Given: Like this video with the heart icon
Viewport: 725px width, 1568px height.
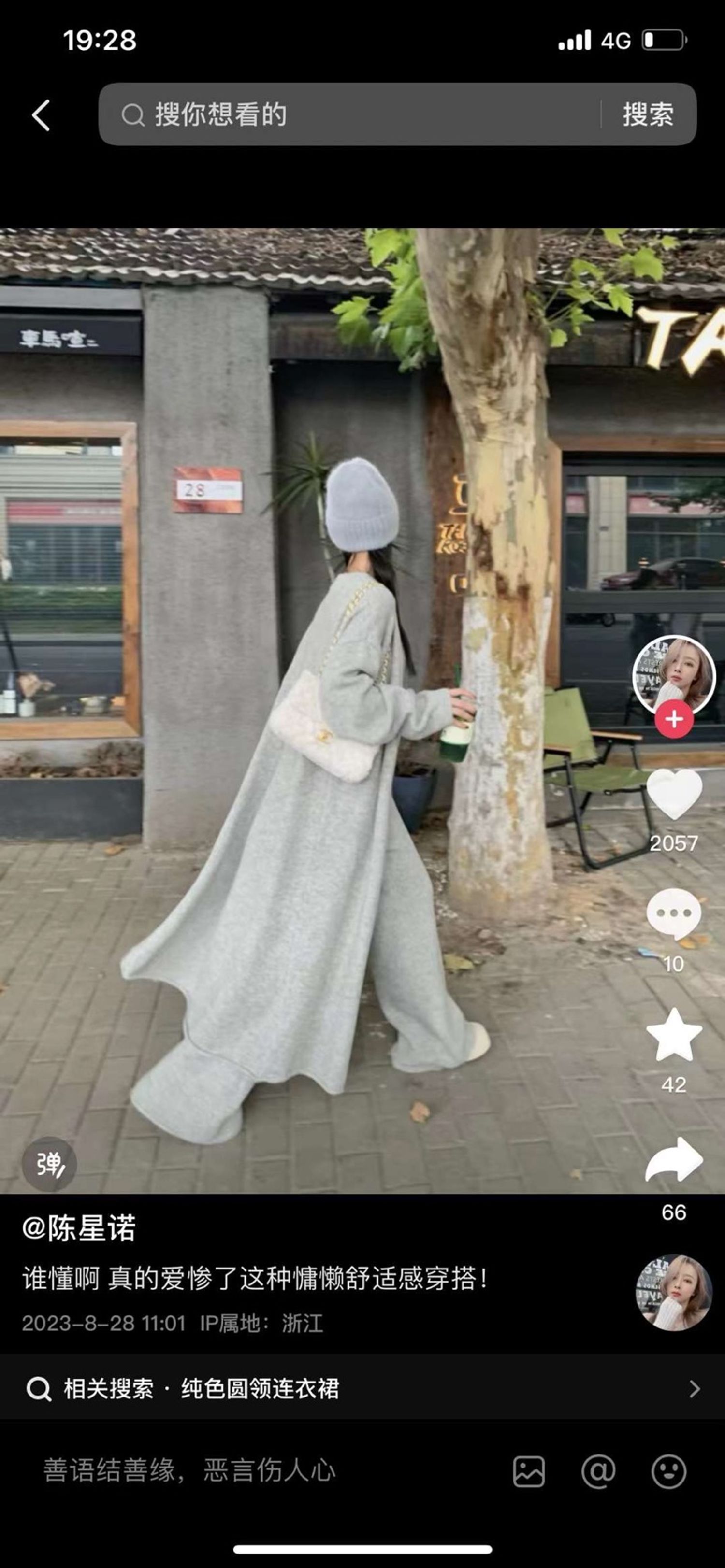Looking at the screenshot, I should coord(673,793).
